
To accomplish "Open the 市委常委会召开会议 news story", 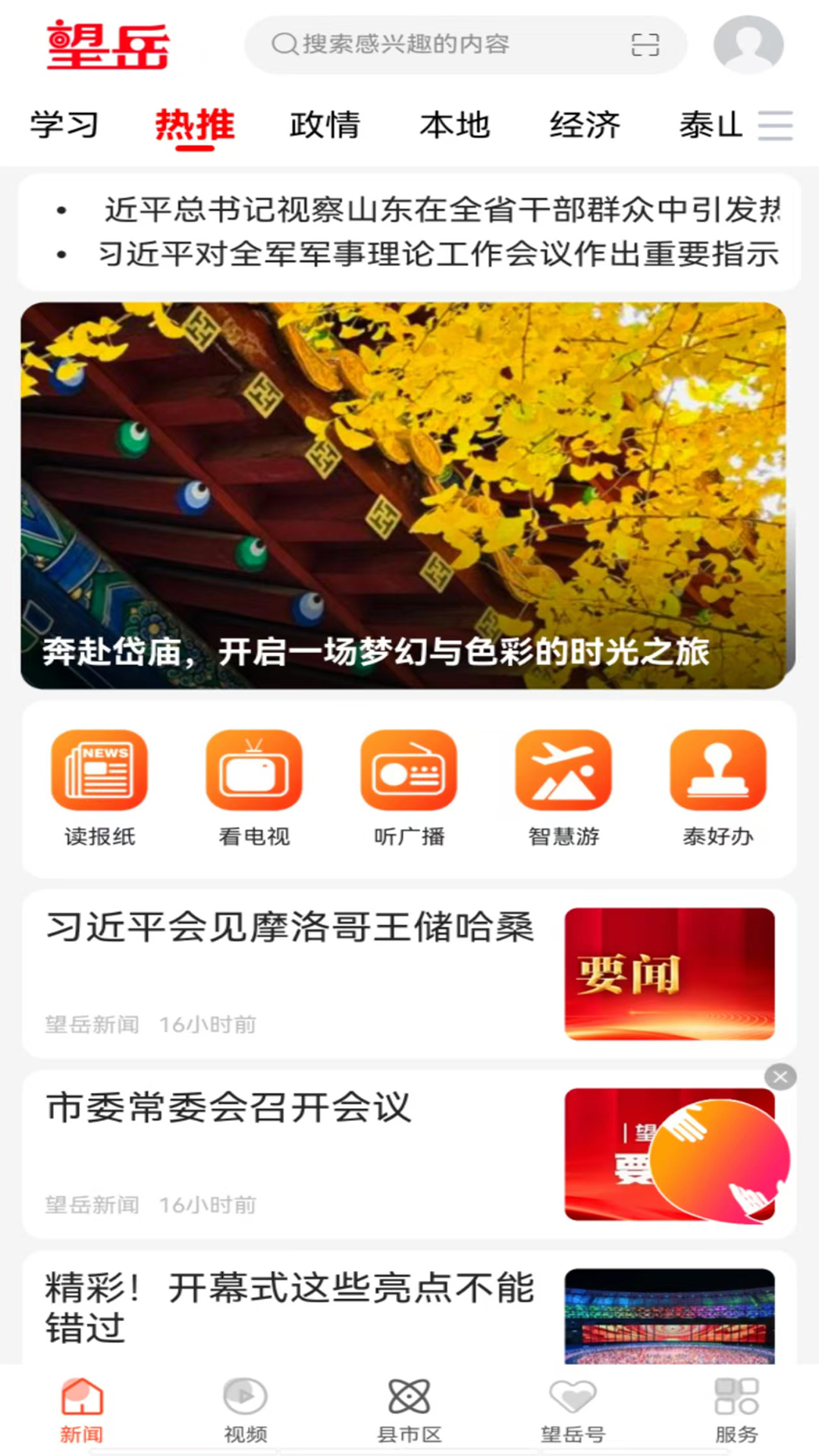I will point(229,1109).
